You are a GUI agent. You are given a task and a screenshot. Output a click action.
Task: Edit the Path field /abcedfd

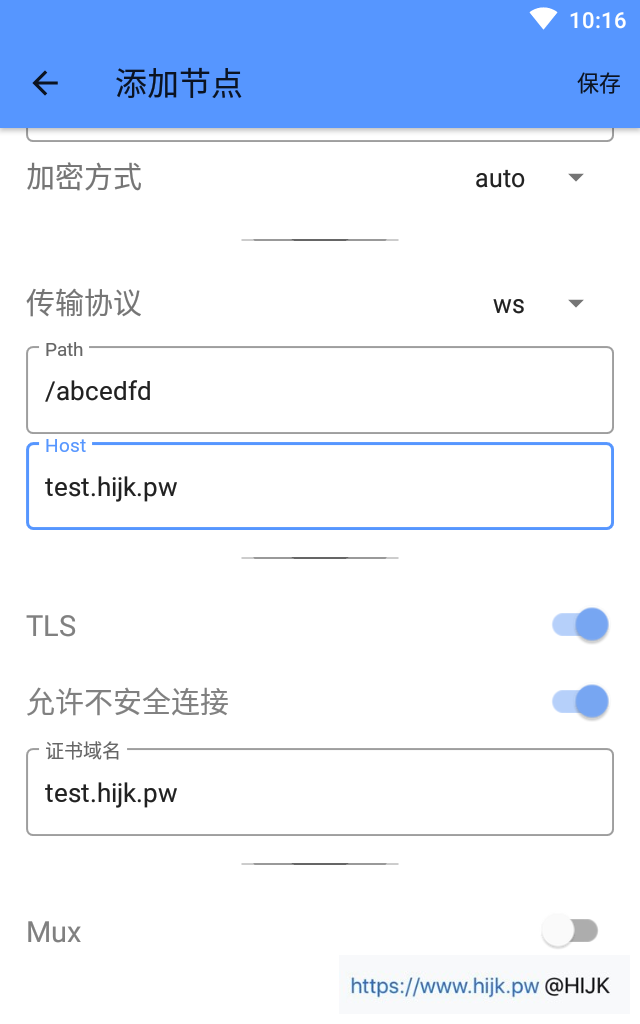pos(319,391)
